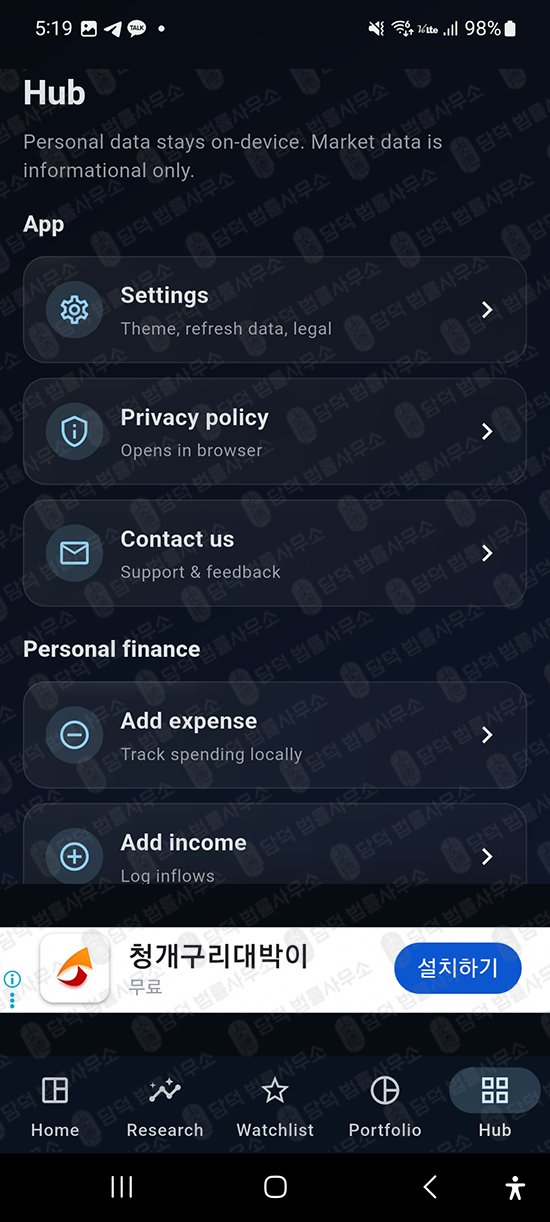
Task: Open the Portfolio tab
Action: [x=385, y=1106]
